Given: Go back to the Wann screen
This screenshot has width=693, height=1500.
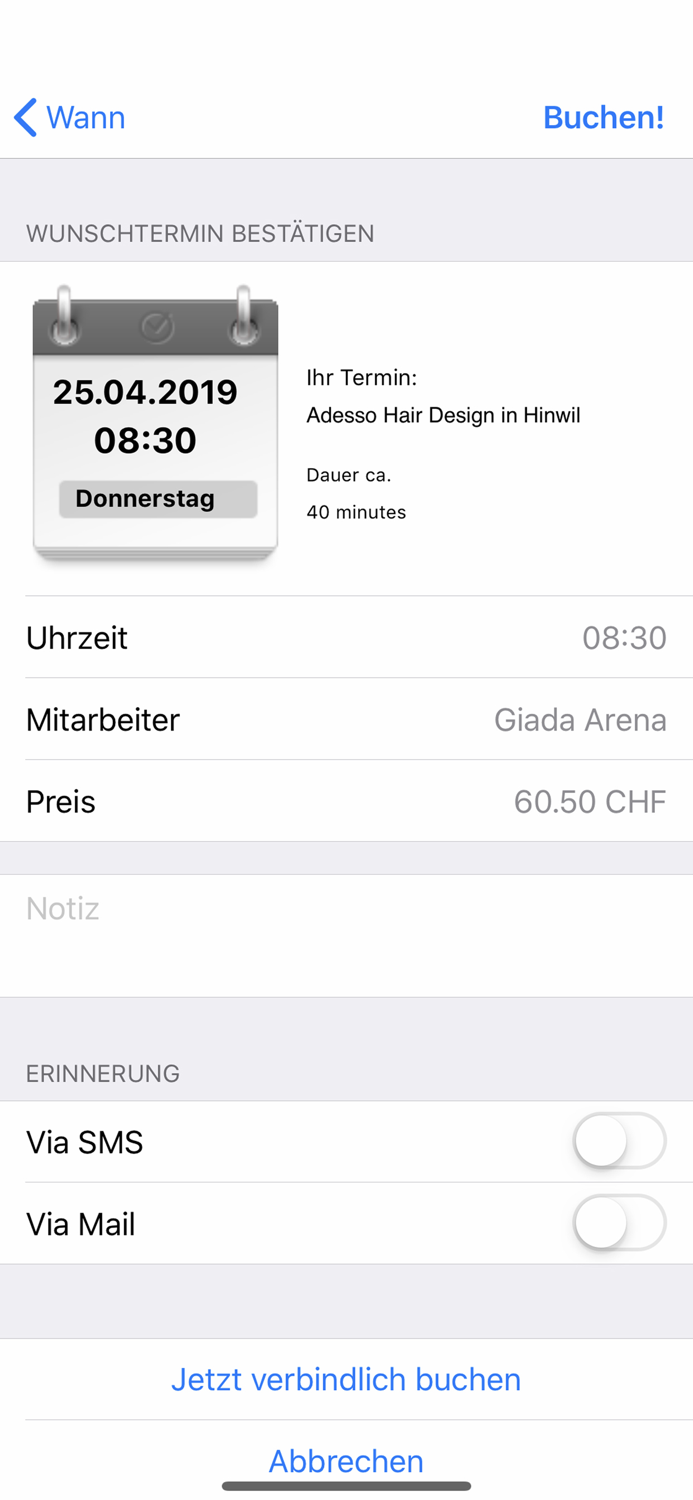Looking at the screenshot, I should tap(70, 117).
